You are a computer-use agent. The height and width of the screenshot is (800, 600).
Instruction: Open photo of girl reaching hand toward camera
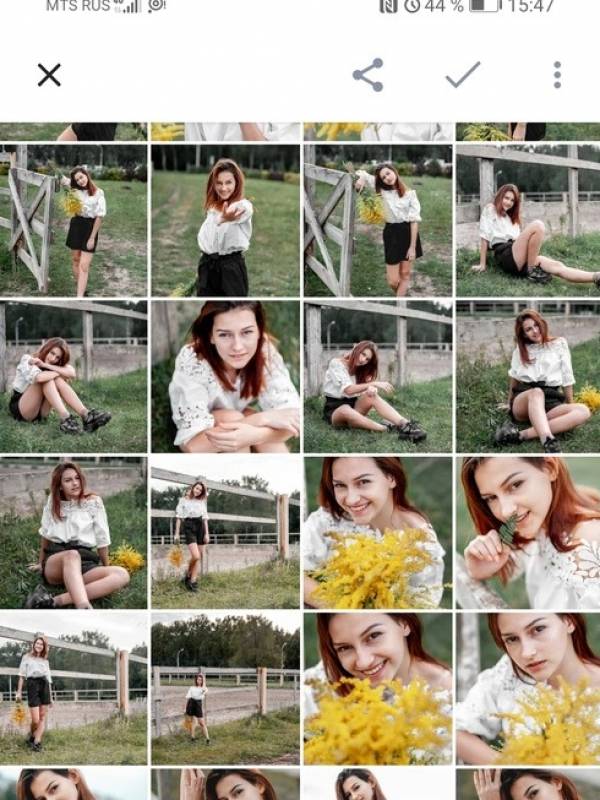click(225, 220)
